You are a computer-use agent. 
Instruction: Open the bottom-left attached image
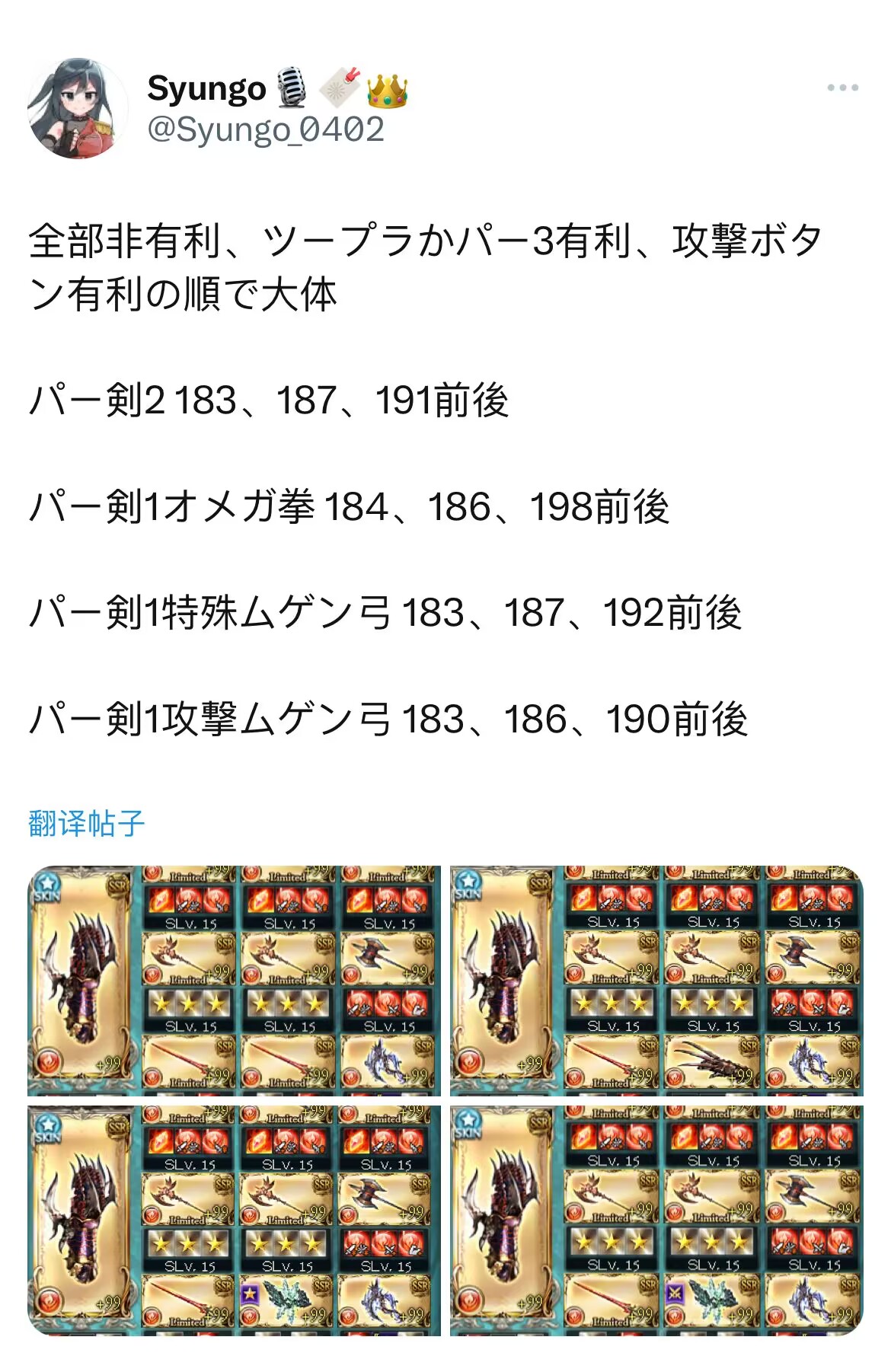[235, 1220]
